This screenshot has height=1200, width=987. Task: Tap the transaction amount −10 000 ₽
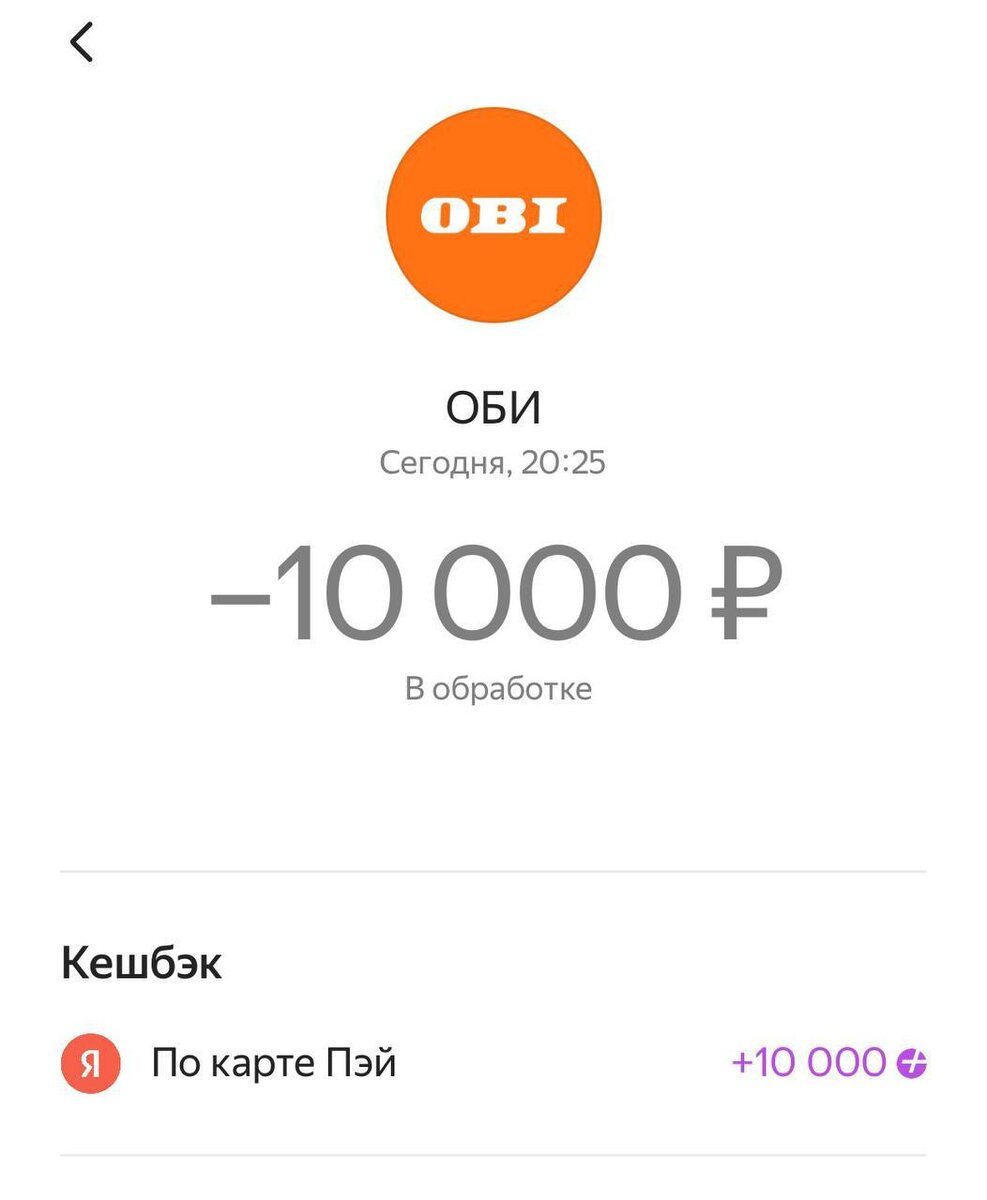493,590
